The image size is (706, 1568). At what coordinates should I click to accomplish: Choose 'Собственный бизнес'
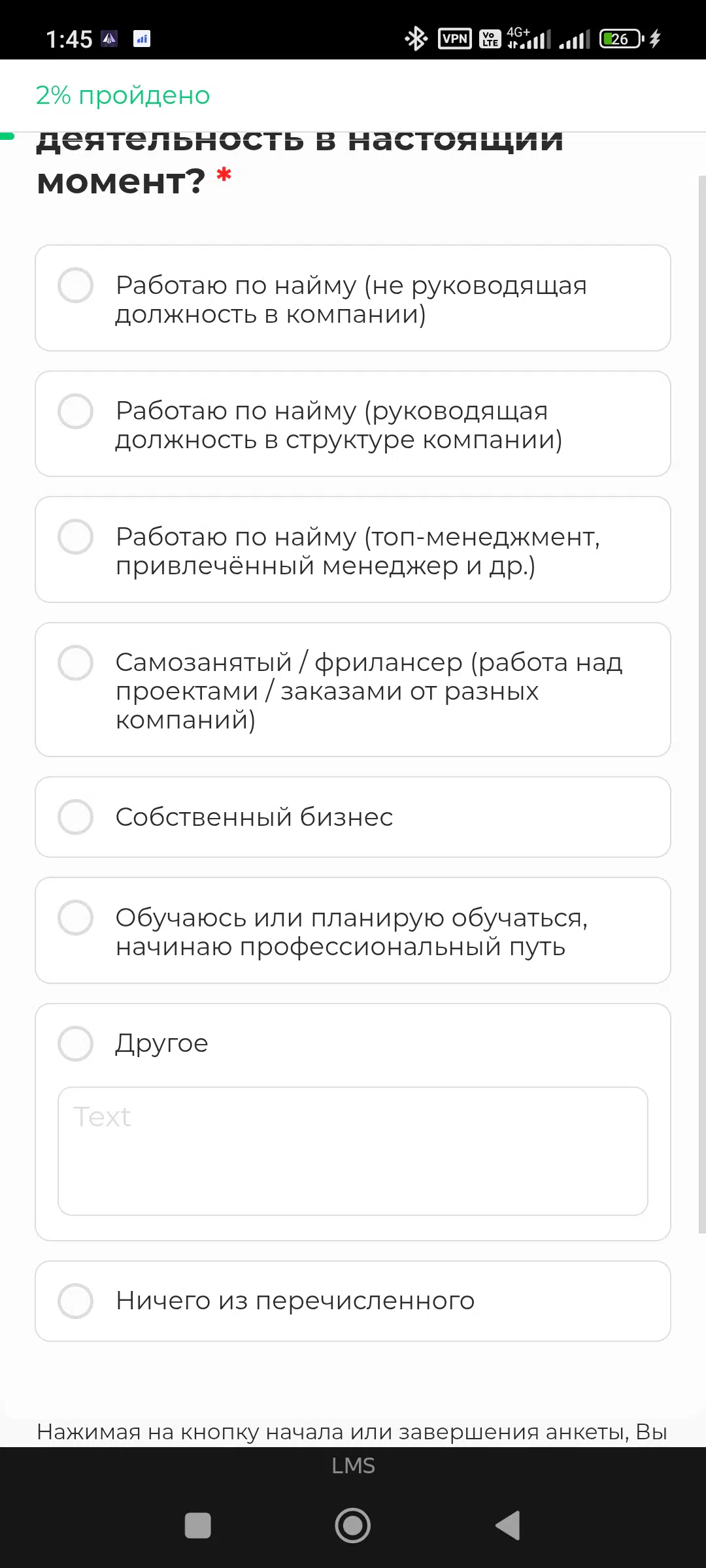[x=353, y=817]
